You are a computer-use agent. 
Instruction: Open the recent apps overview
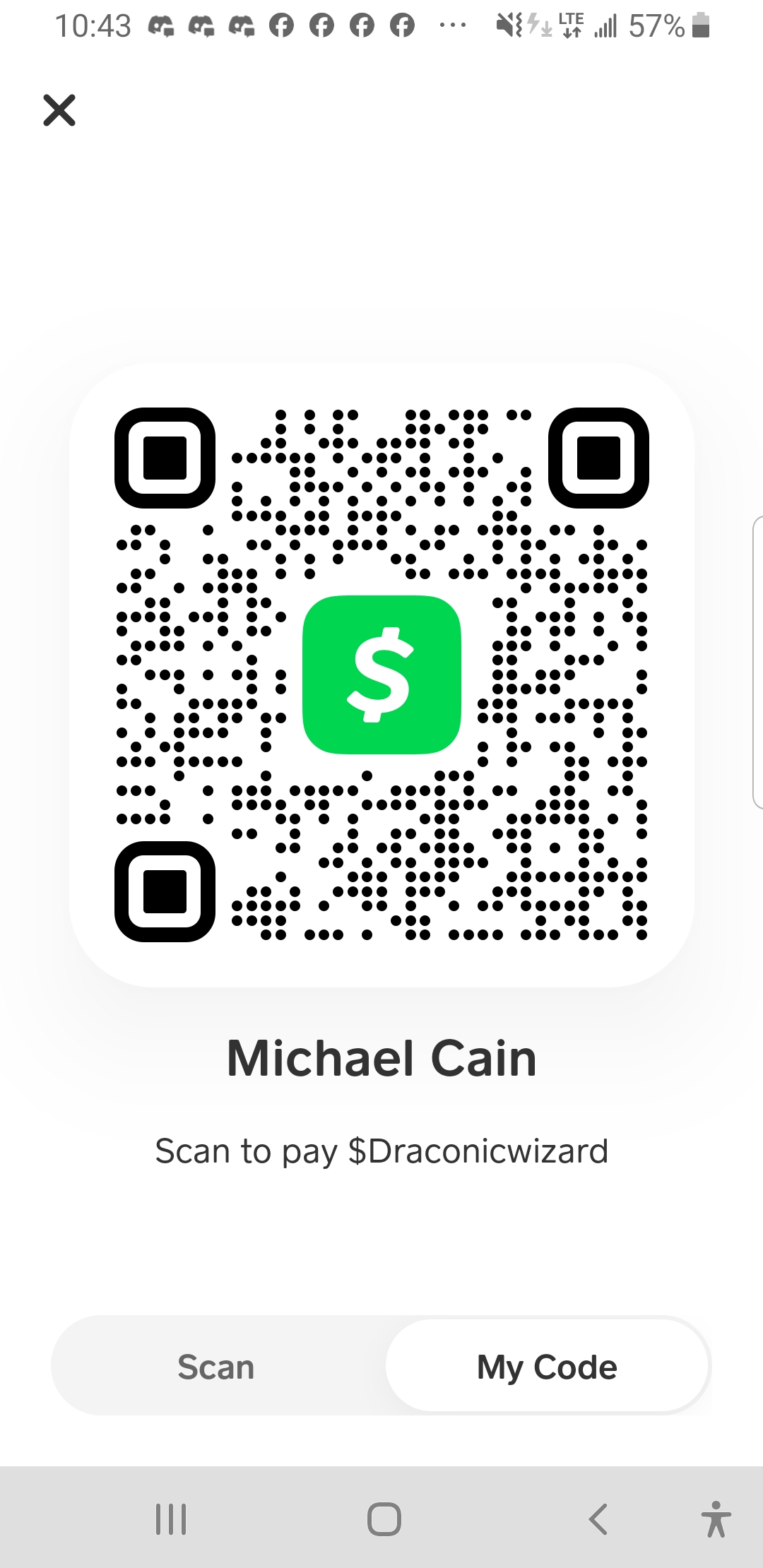(x=171, y=1519)
